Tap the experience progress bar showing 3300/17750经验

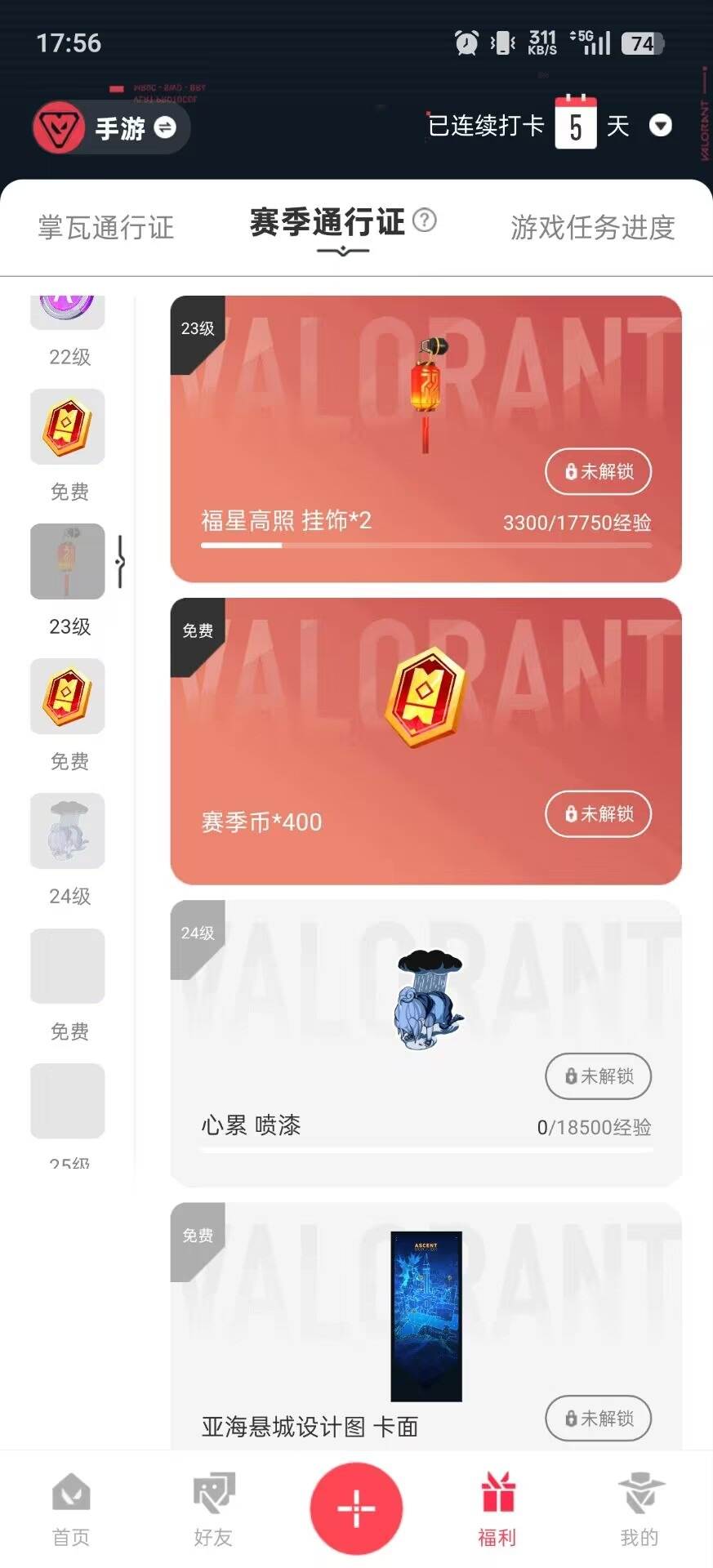tap(428, 546)
